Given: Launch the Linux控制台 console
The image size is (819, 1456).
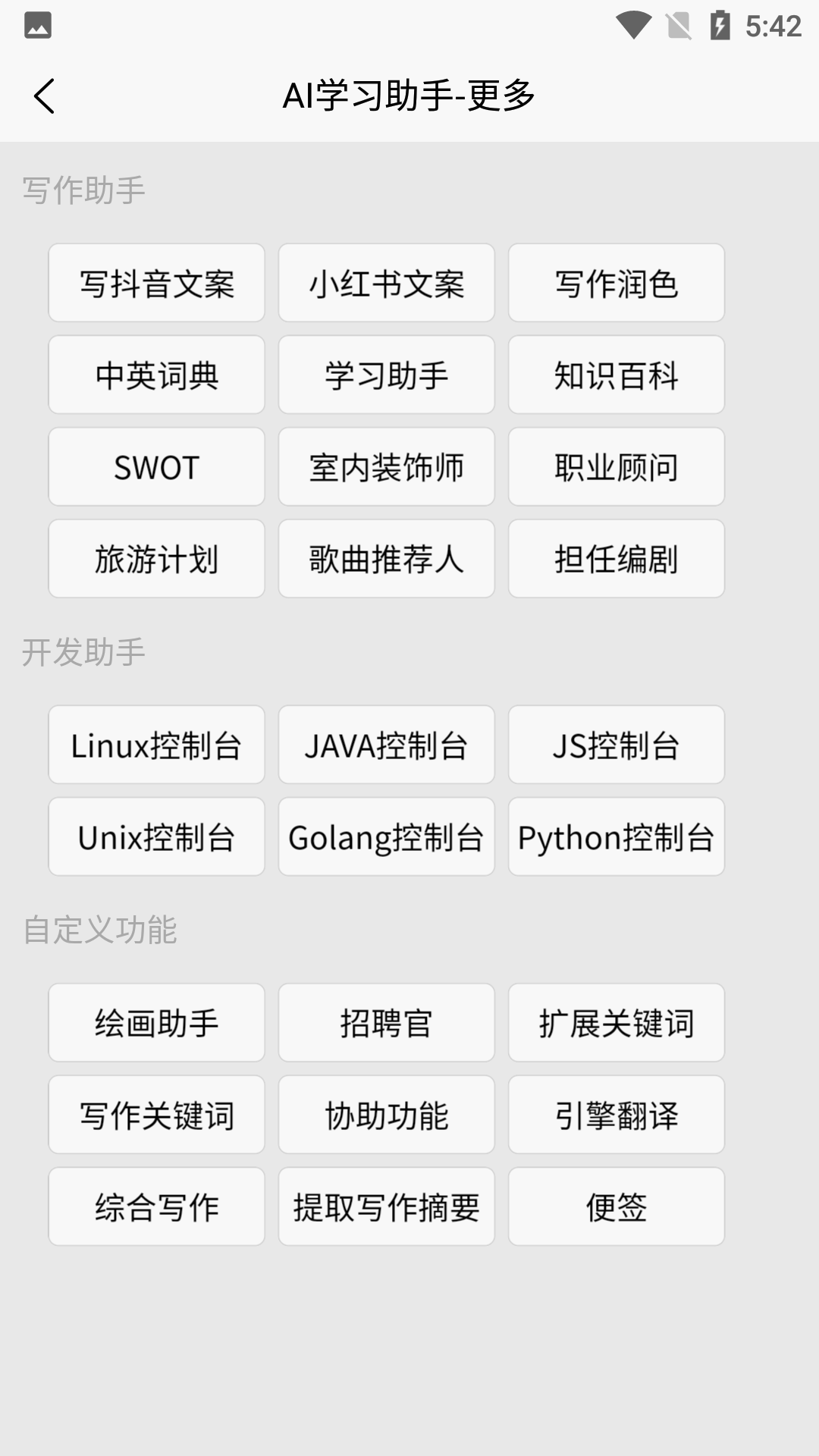Looking at the screenshot, I should point(156,745).
